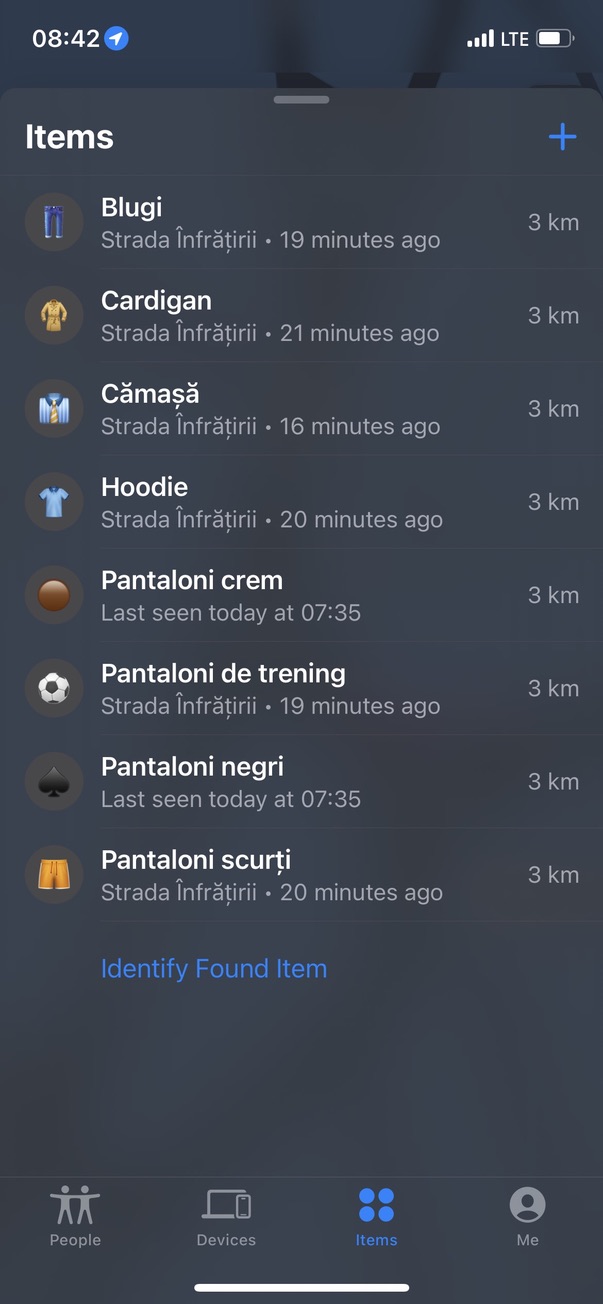This screenshot has width=603, height=1304.
Task: Open the Me tab
Action: pyautogui.click(x=527, y=1216)
